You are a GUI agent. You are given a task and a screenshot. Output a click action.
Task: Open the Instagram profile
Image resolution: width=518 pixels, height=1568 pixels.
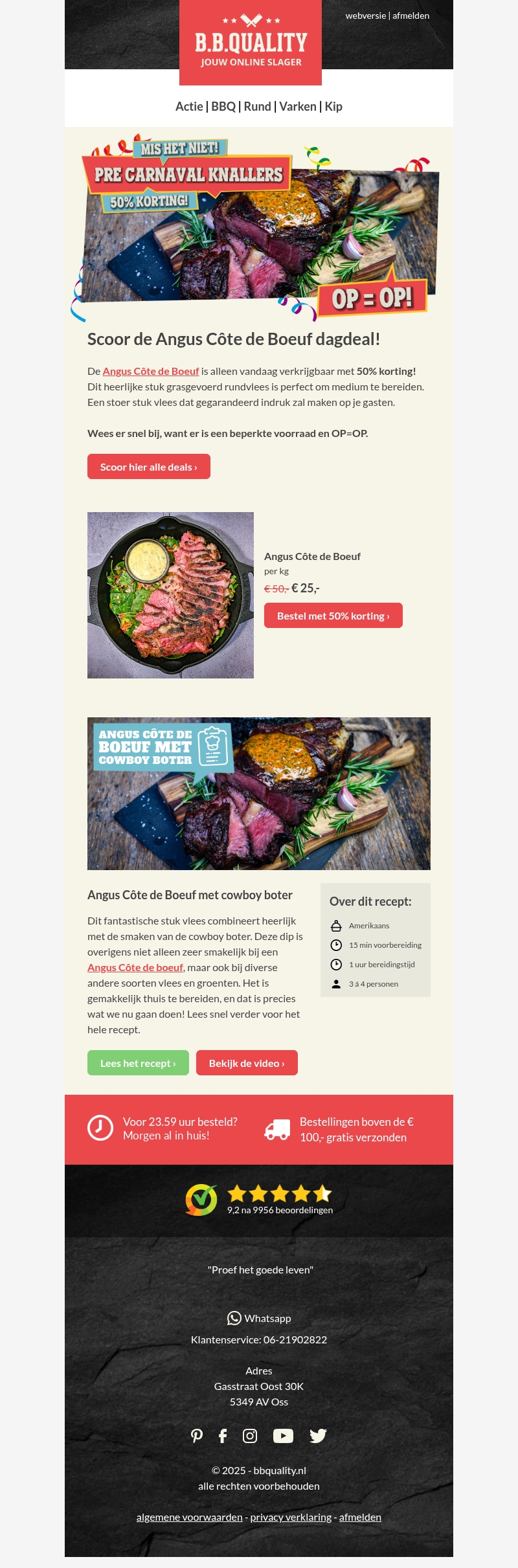250,1436
